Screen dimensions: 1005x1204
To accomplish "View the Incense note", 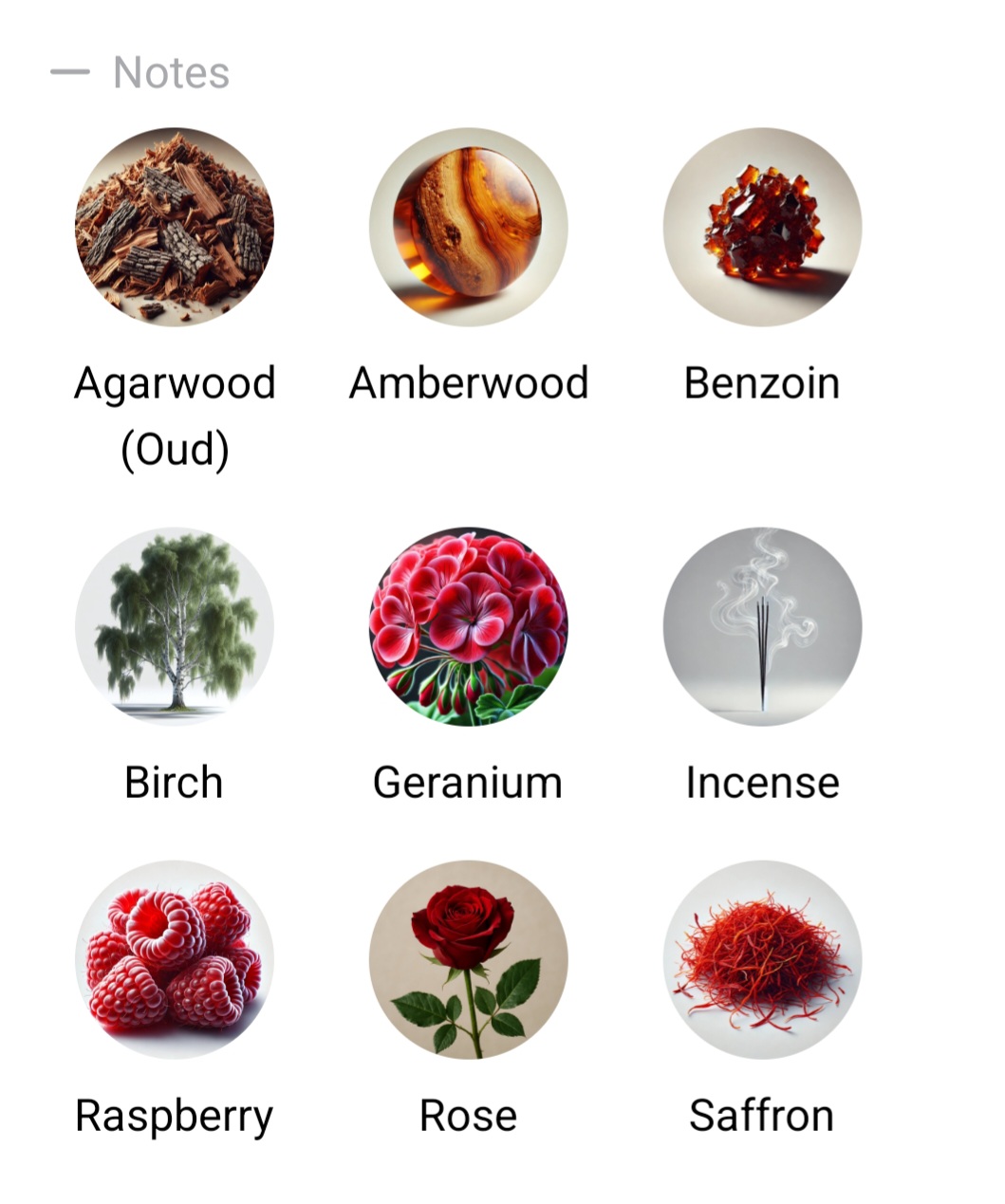I will [x=762, y=626].
